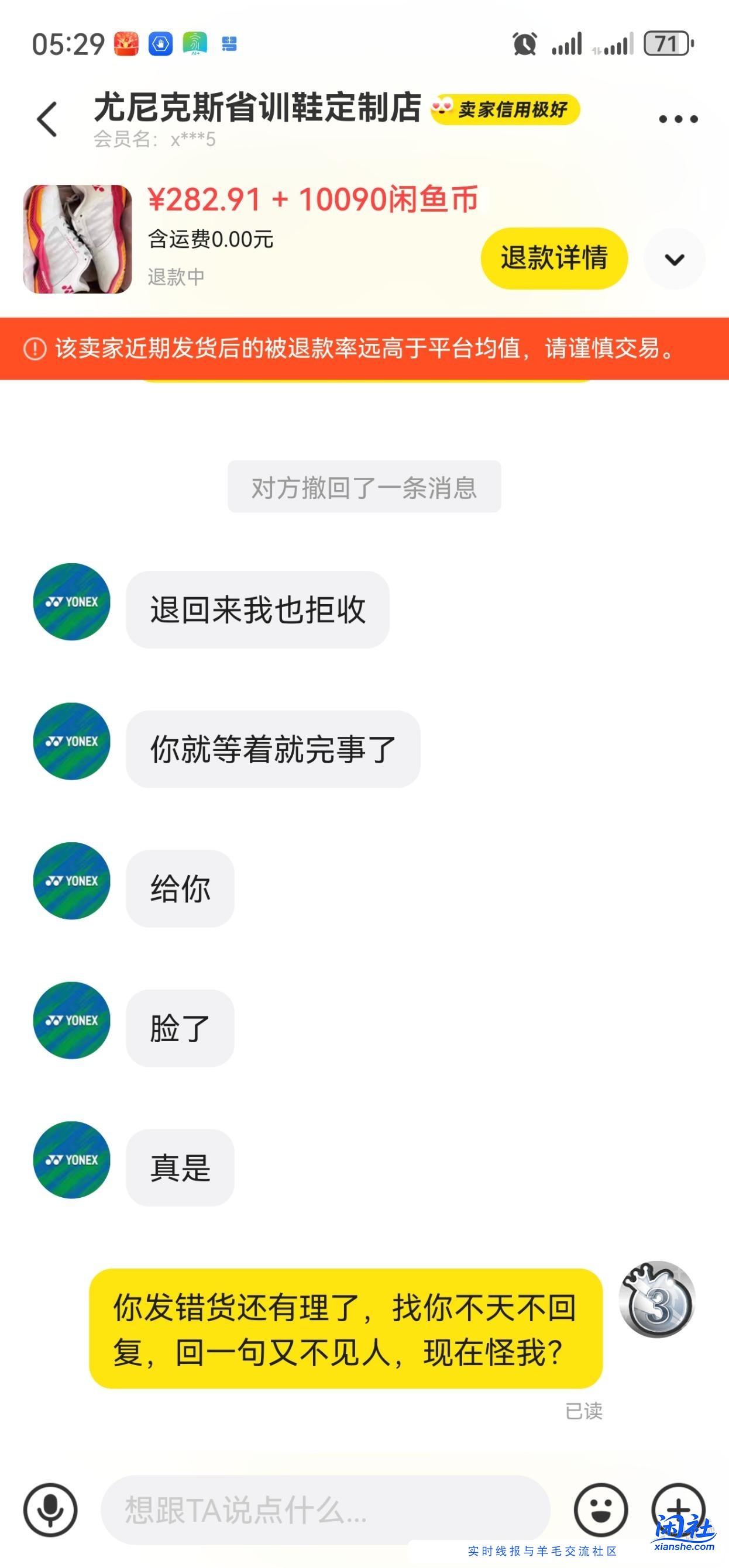Expand the 对方撤回了一条消息 notice
The image size is (729, 1568).
pos(363,486)
